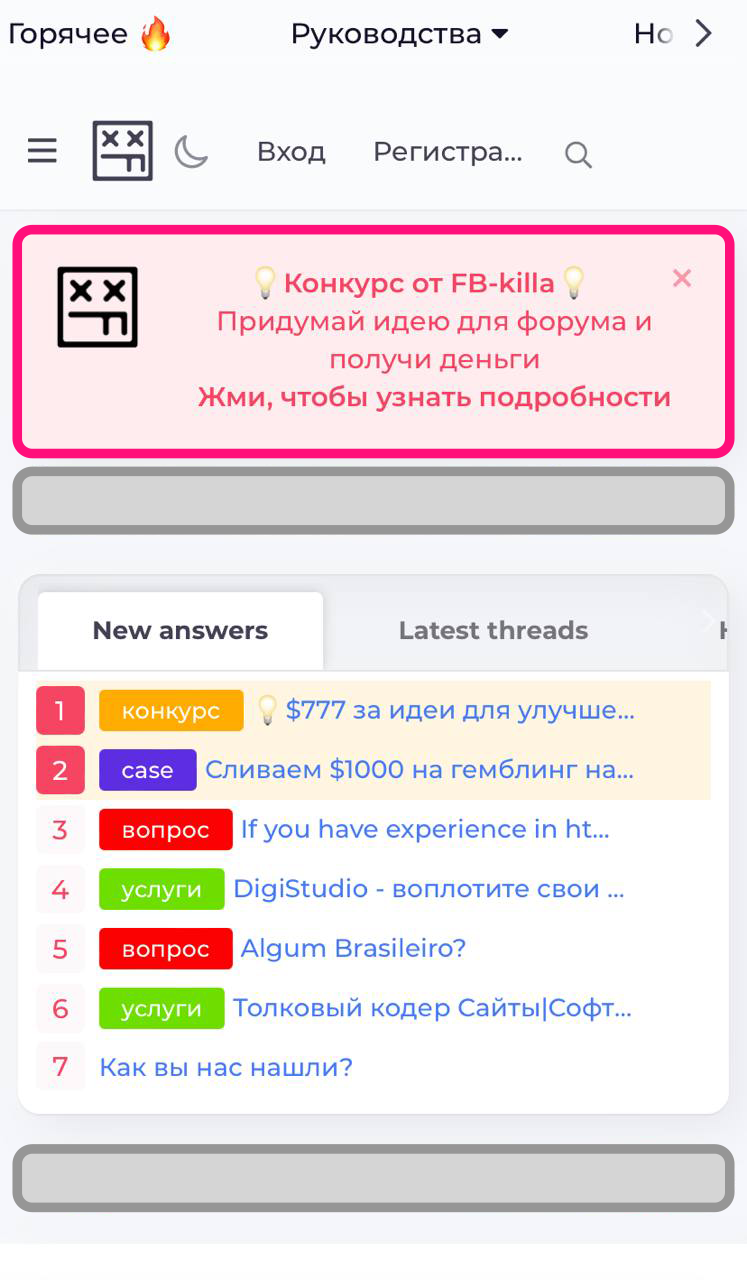
Task: Open thread Сливаем $1000 на гемблинг
Action: pos(419,770)
